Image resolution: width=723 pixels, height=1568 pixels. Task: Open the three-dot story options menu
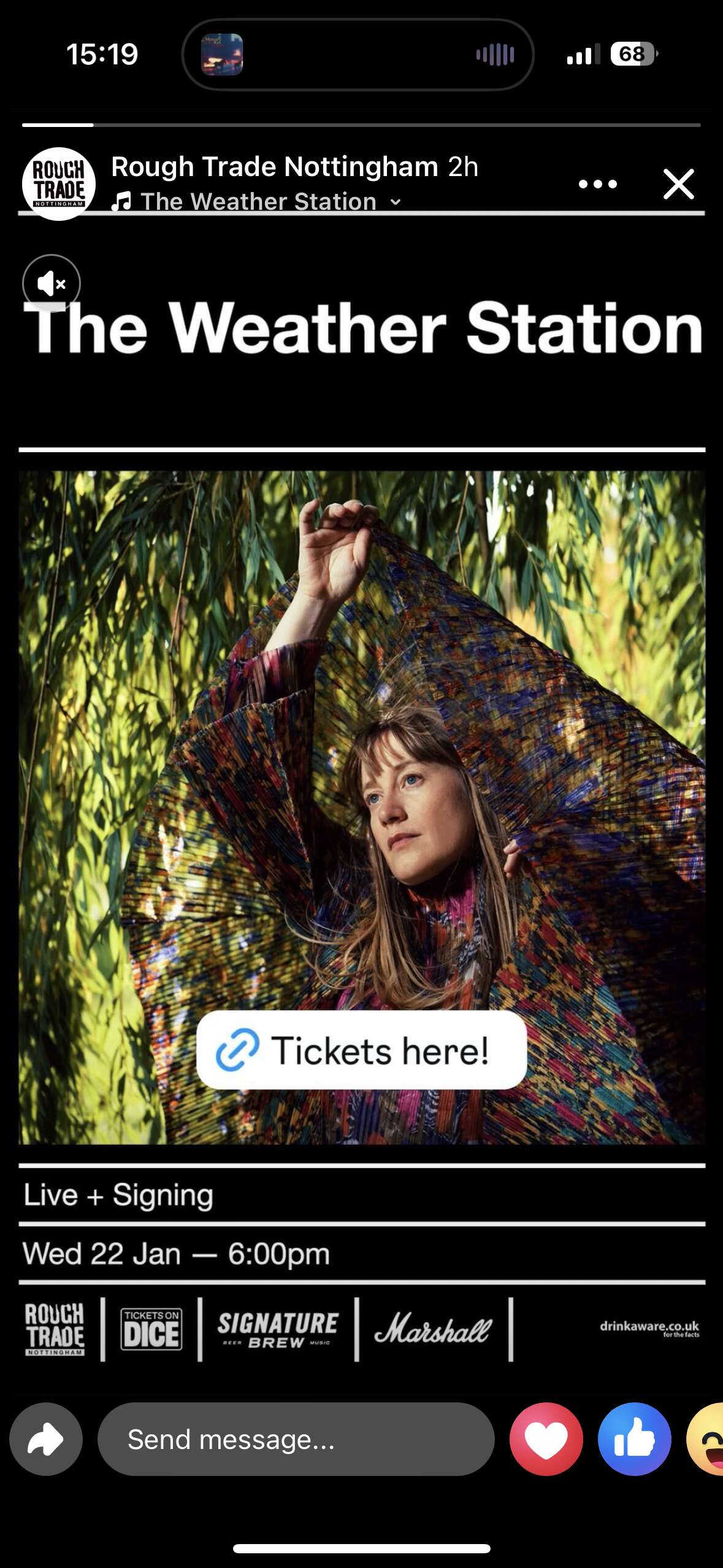tap(597, 184)
